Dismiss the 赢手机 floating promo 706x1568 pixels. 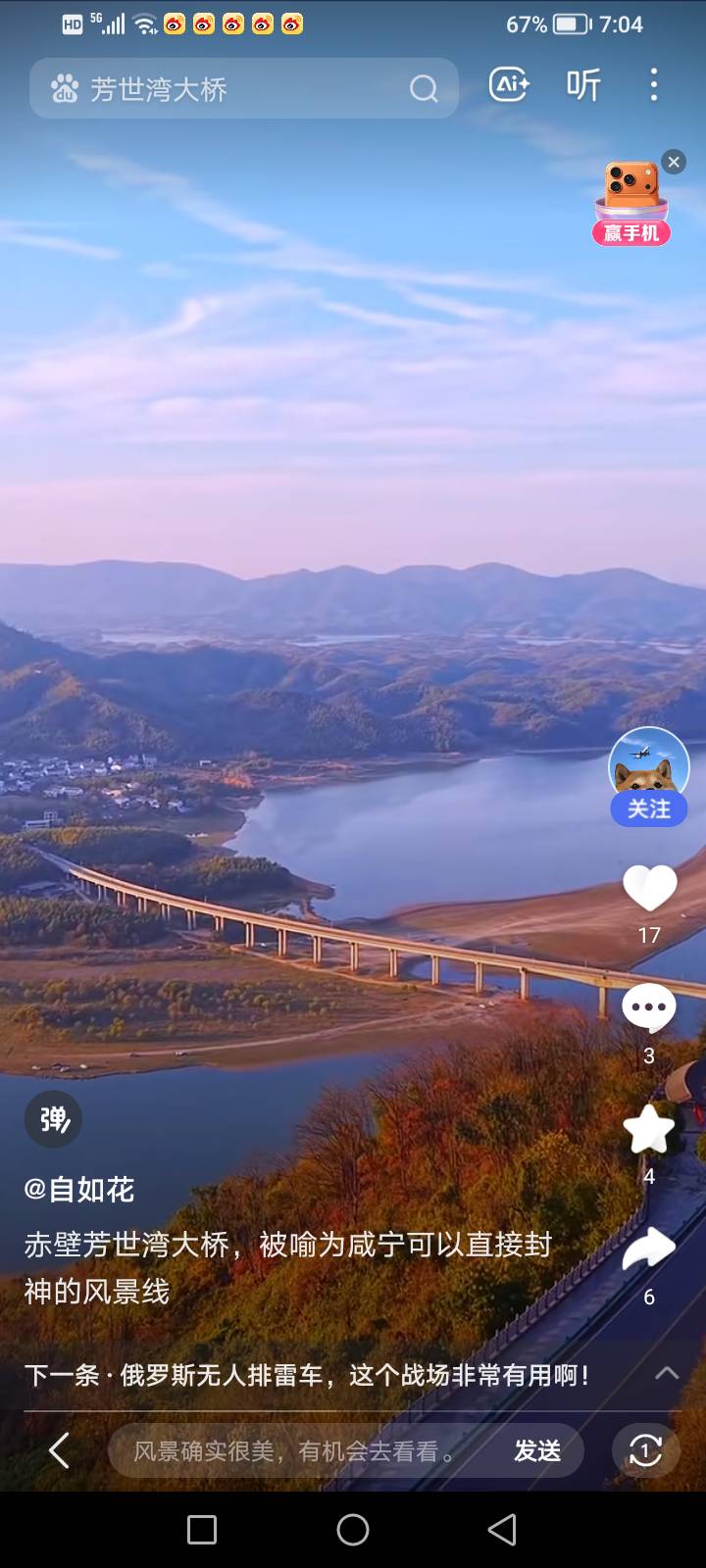pyautogui.click(x=674, y=162)
